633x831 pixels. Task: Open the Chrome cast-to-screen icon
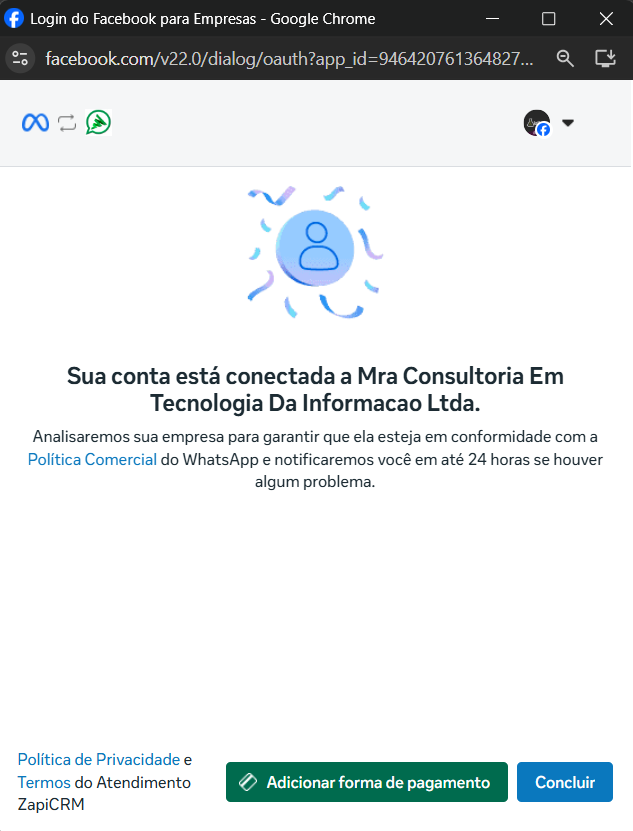(604, 58)
